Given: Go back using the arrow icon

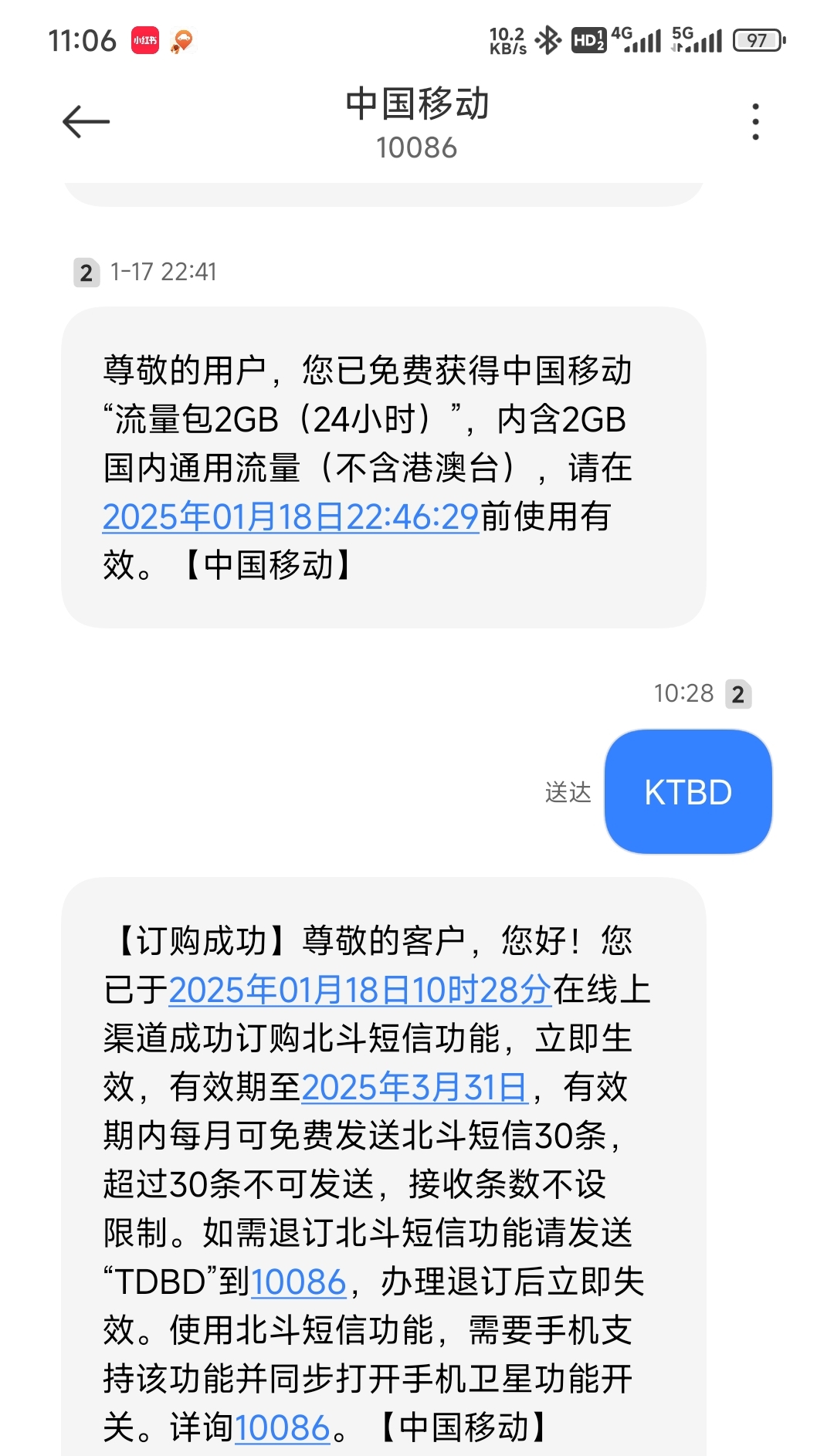Looking at the screenshot, I should pos(86,122).
